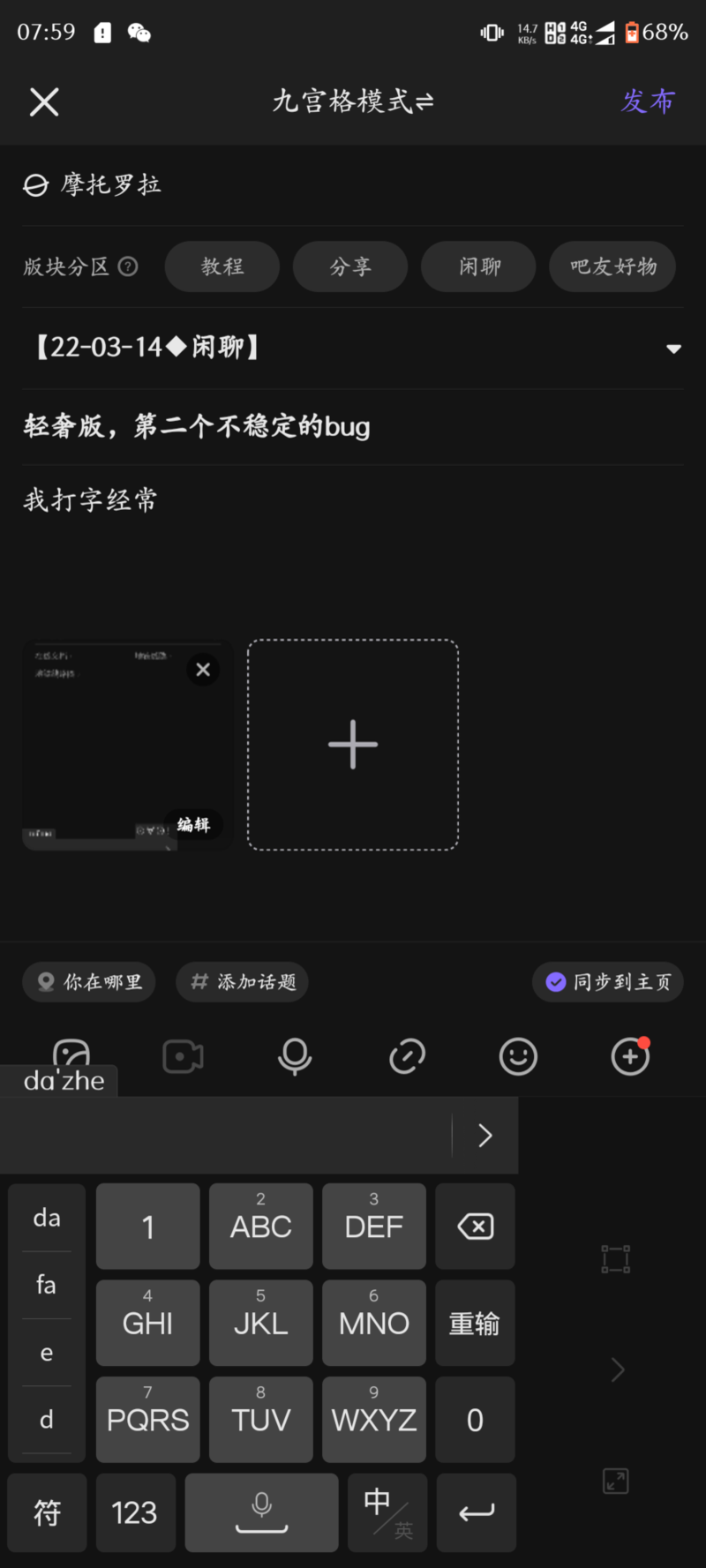Hit the keyboard backspace key
Screen dimensions: 706x1568
[x=475, y=1227]
